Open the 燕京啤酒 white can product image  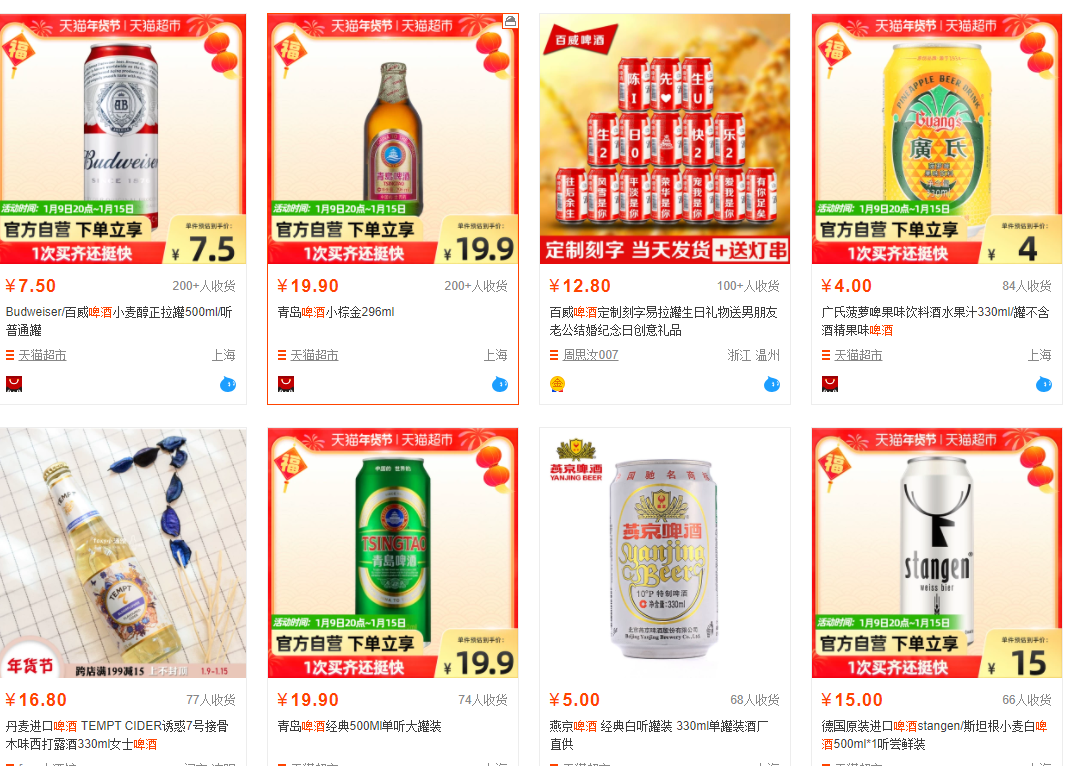[x=665, y=552]
